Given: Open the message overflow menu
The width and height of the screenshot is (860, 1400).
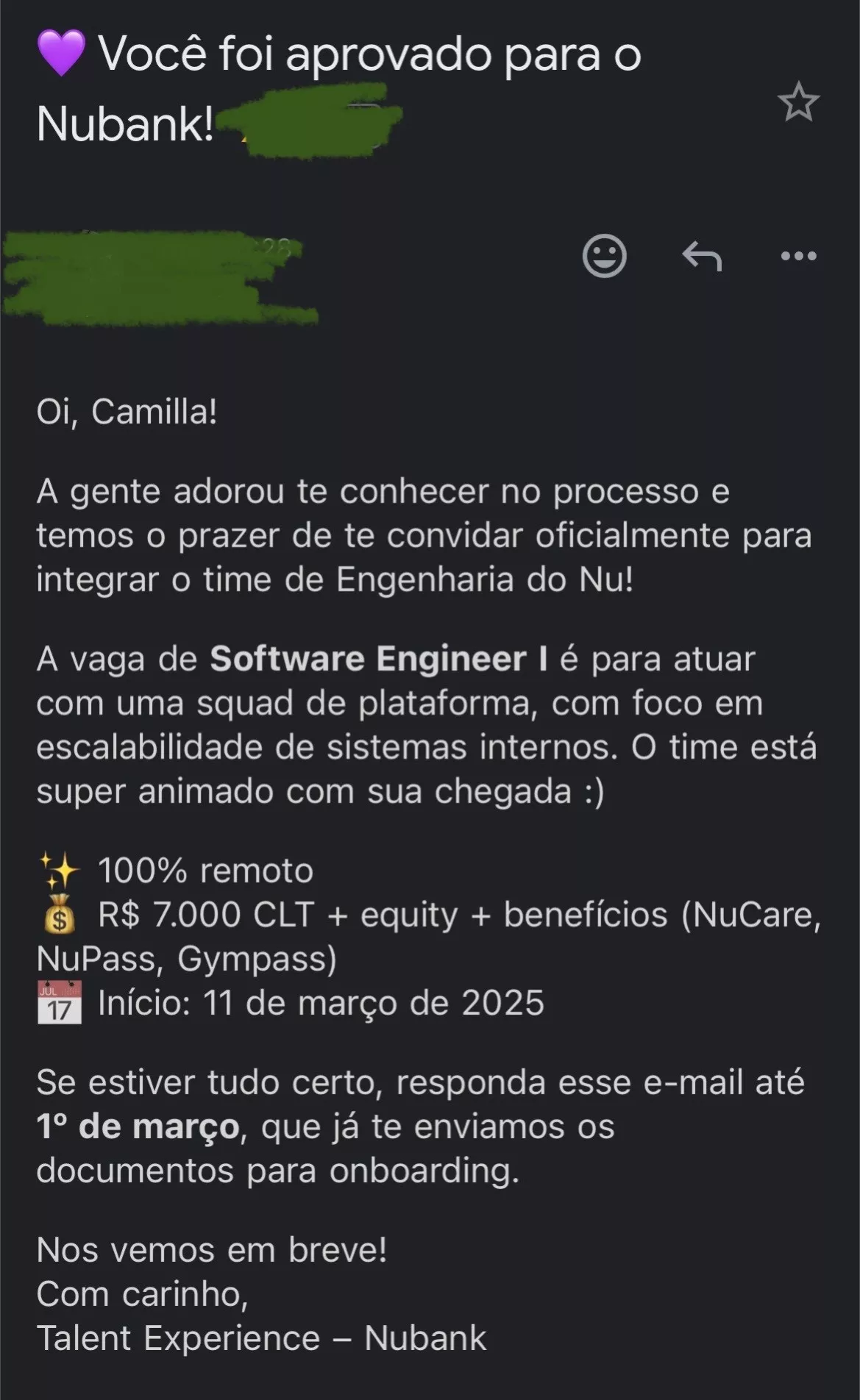Looking at the screenshot, I should [x=798, y=257].
